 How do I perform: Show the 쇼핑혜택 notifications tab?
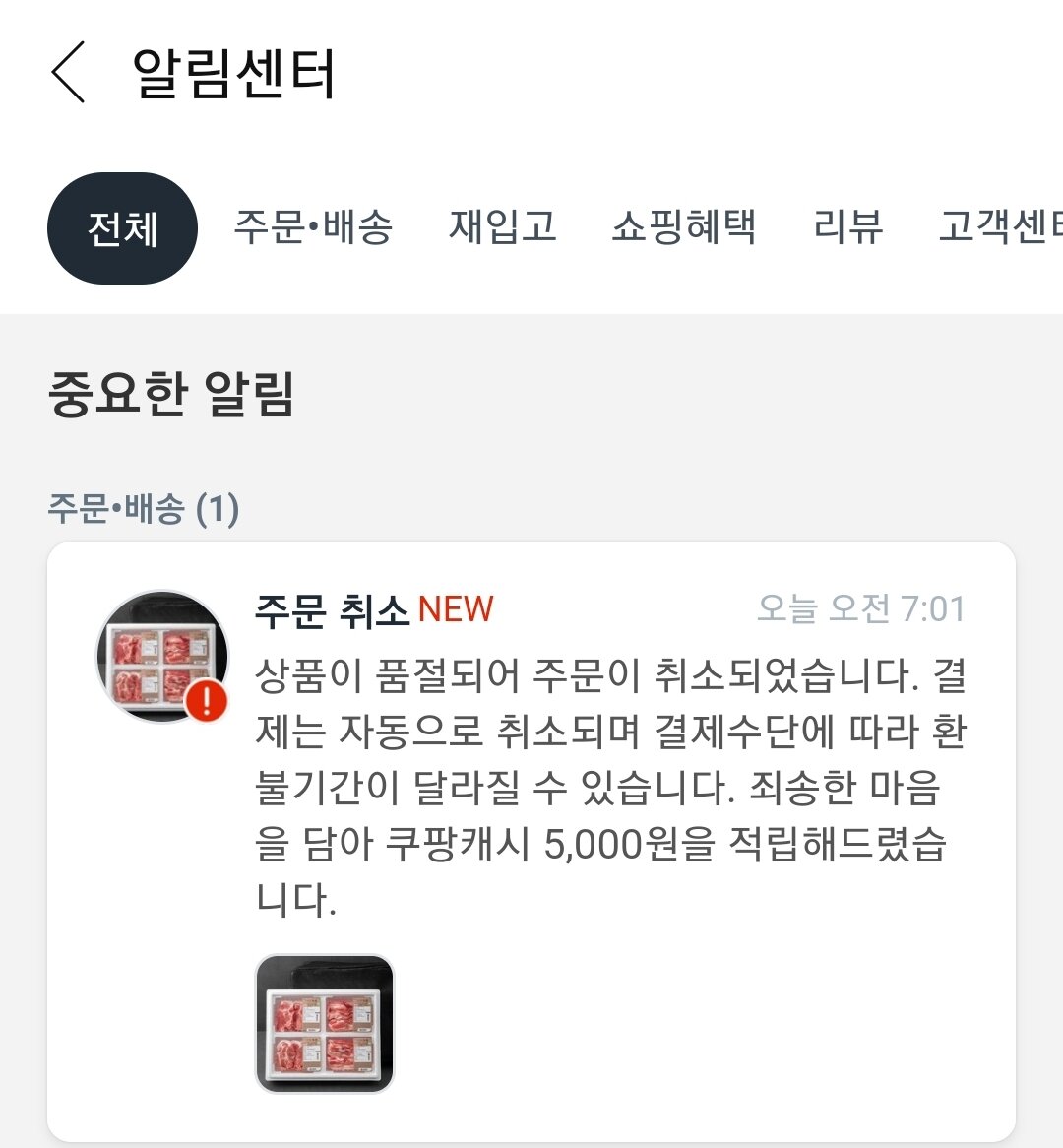[684, 226]
